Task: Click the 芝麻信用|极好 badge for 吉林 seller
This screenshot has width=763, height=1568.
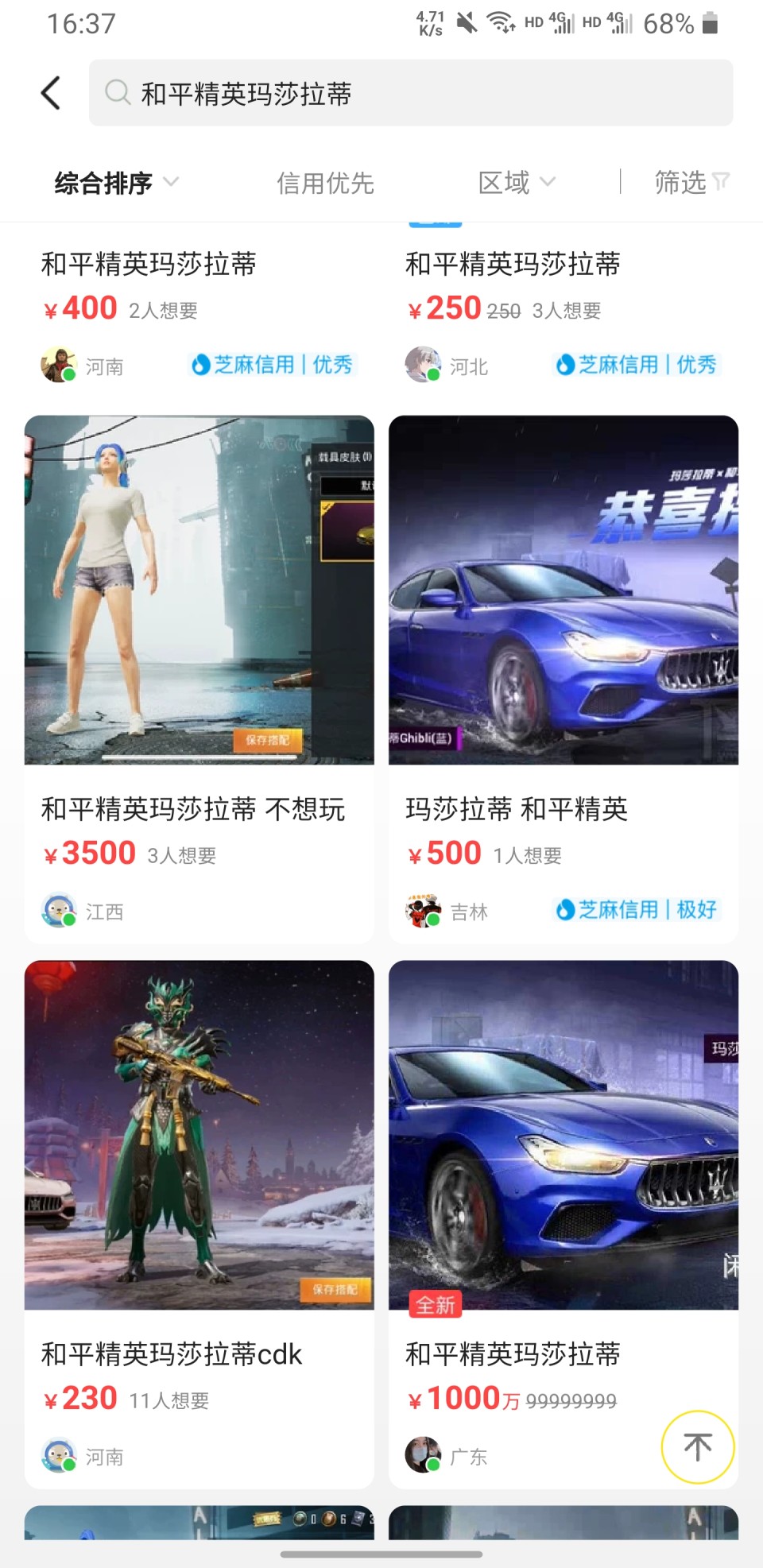Action: click(x=637, y=910)
